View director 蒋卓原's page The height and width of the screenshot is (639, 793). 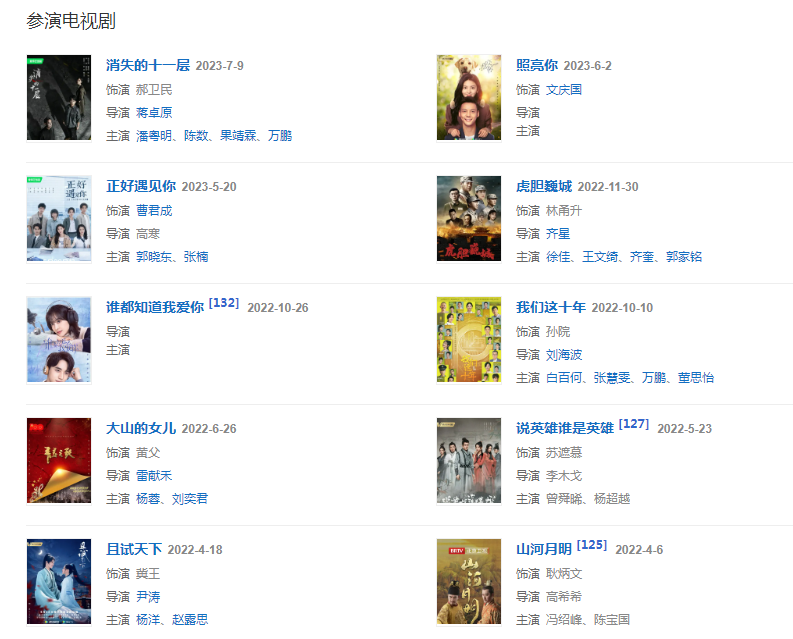pos(154,113)
